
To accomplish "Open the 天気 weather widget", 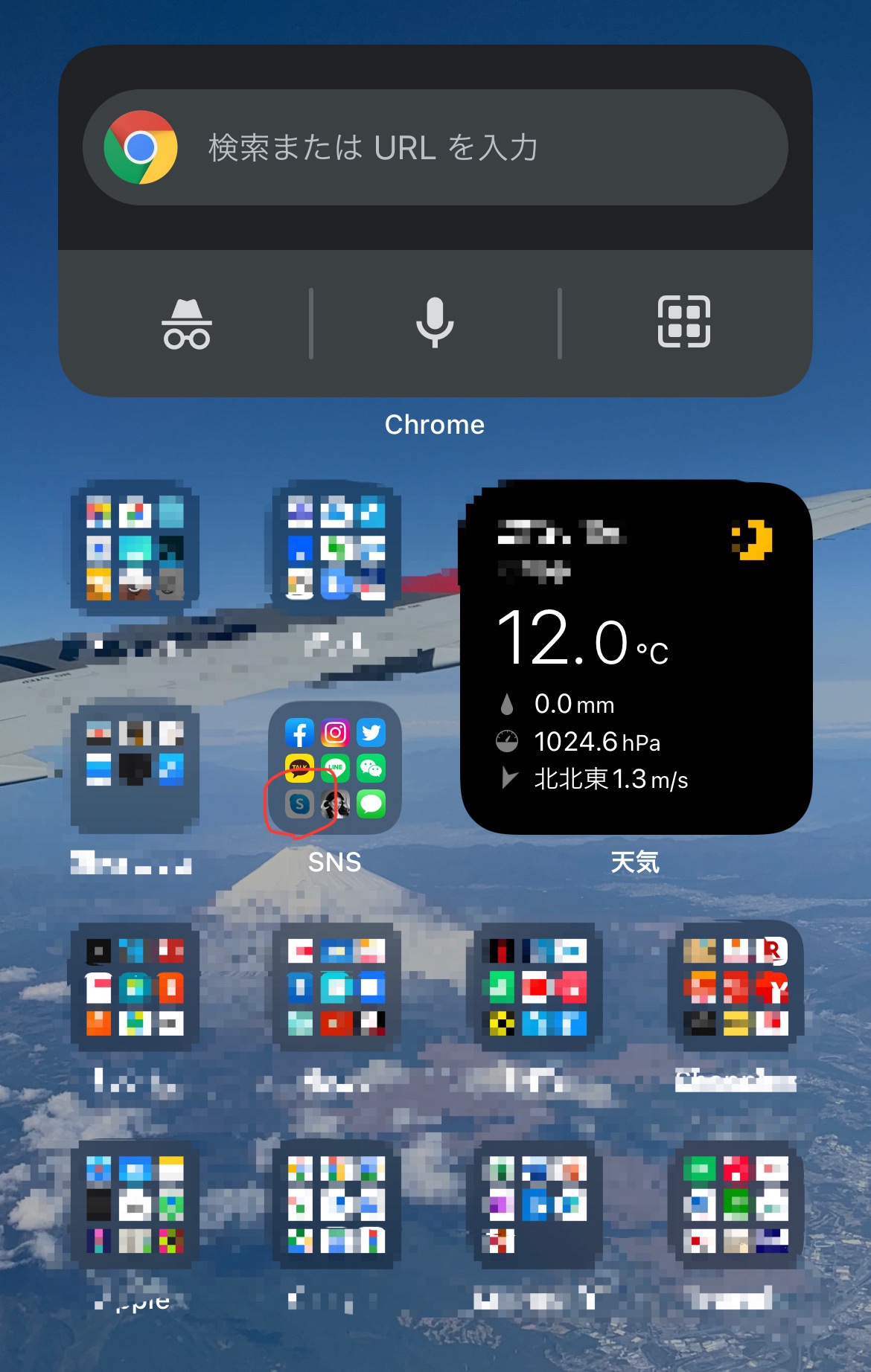I will (636, 658).
